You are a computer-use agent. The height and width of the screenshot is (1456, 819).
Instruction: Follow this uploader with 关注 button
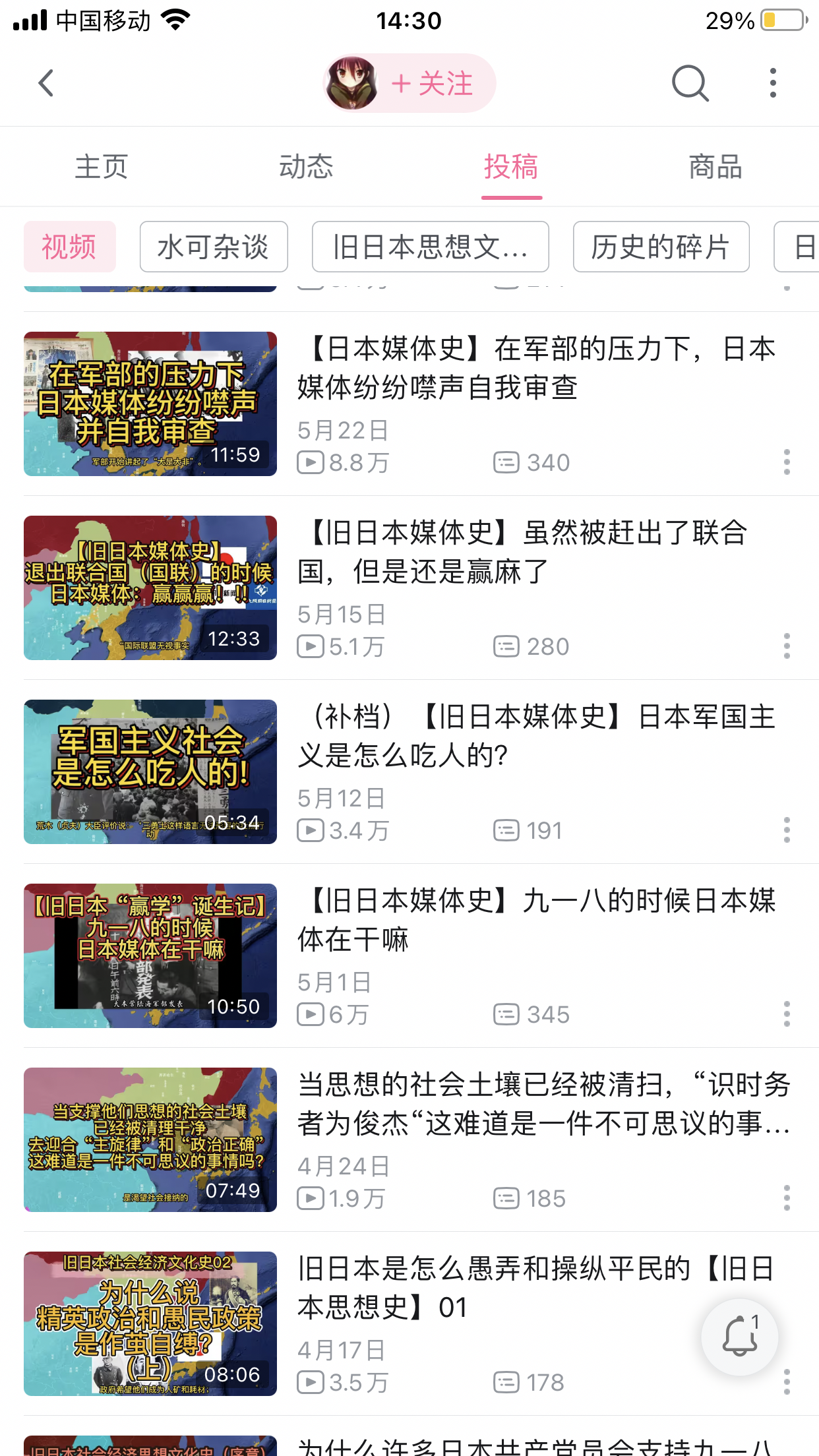[x=432, y=84]
